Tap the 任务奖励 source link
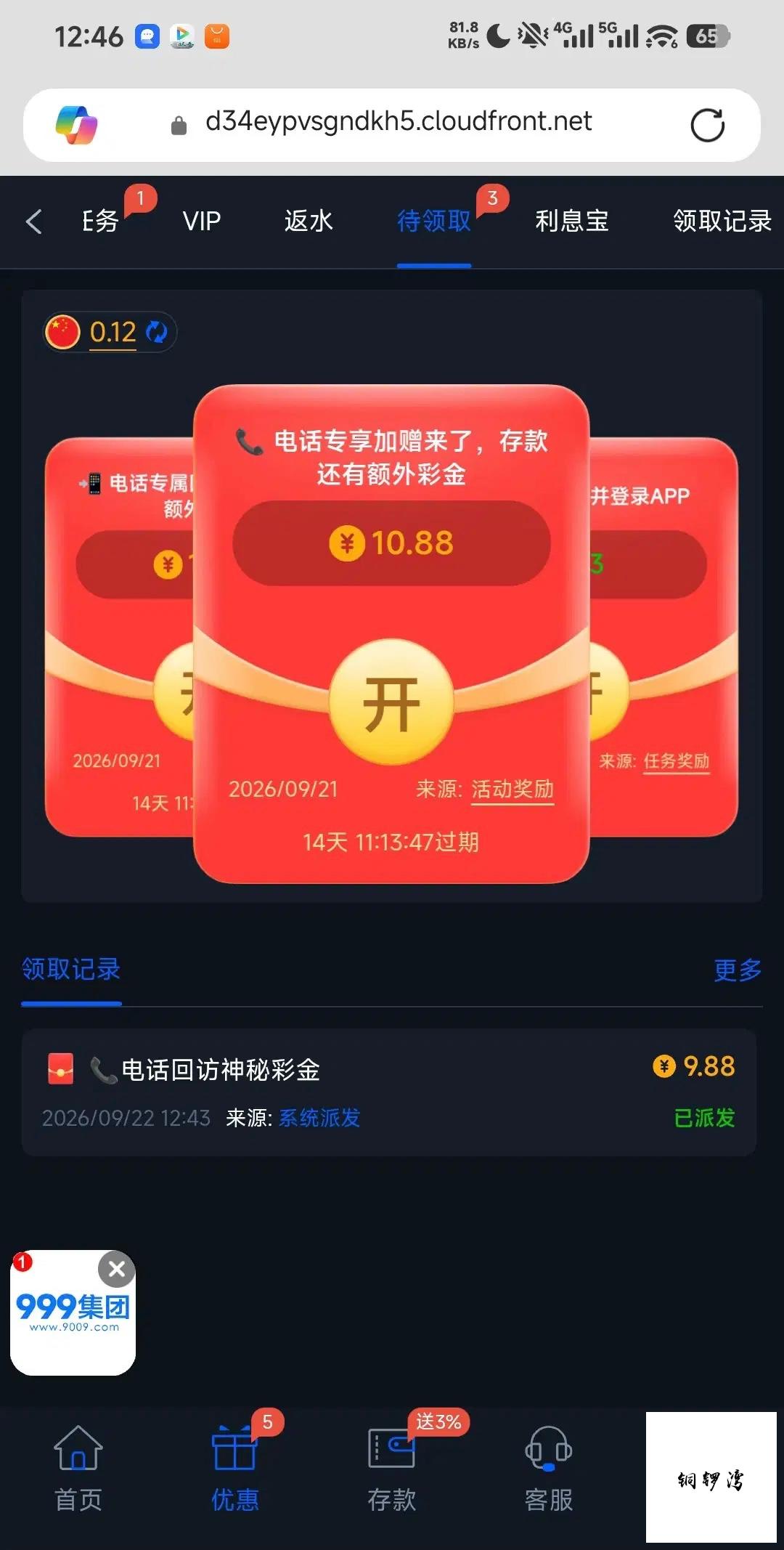Image resolution: width=784 pixels, height=1550 pixels. click(676, 760)
